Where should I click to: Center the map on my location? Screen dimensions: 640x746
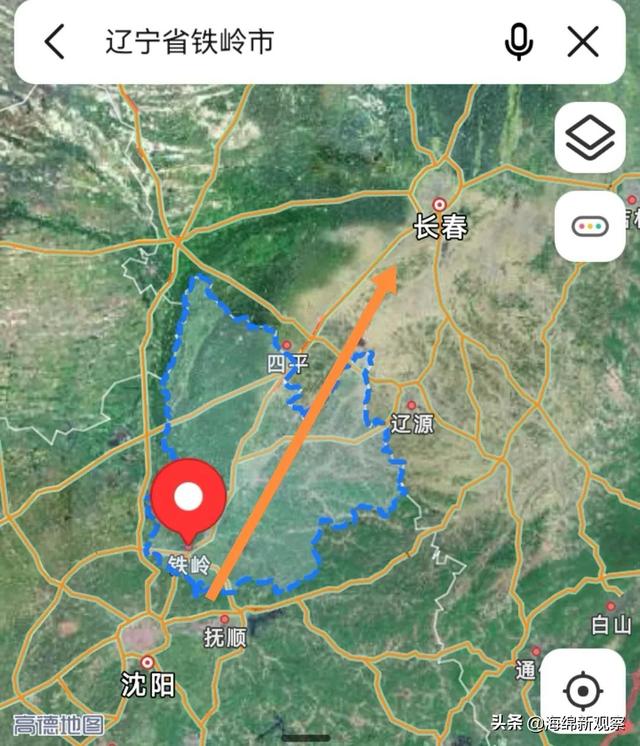tap(581, 691)
